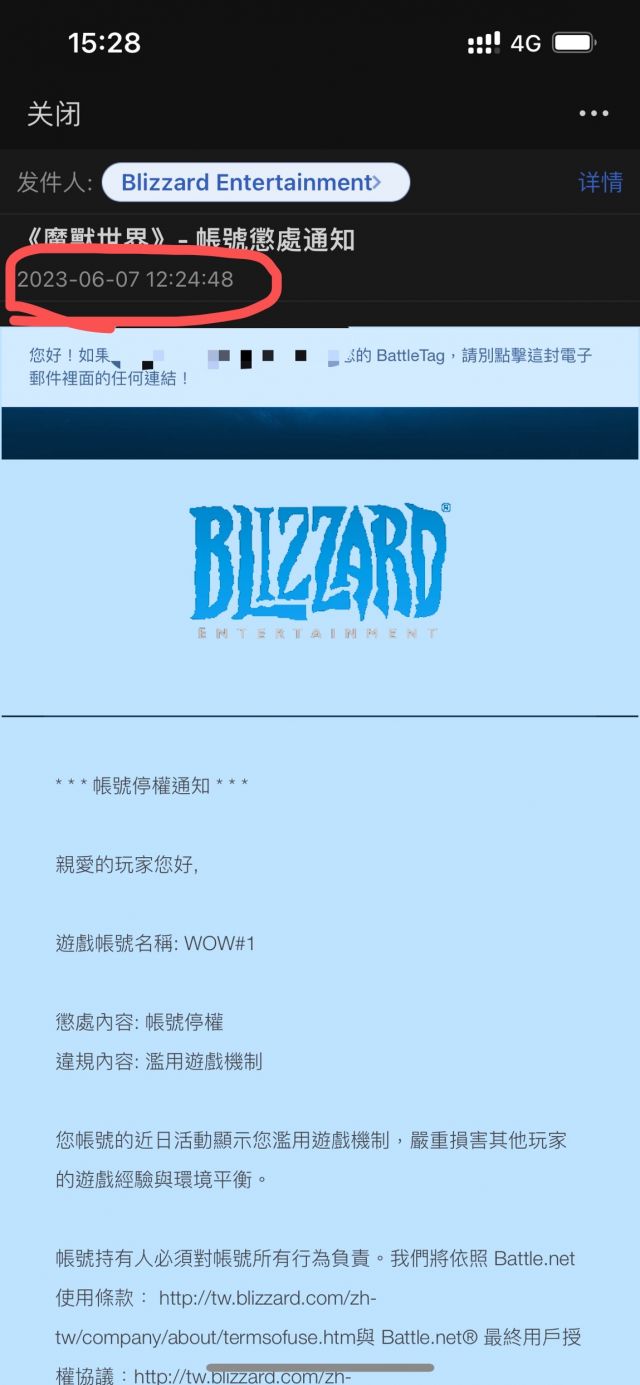Image resolution: width=640 pixels, height=1385 pixels.
Task: Tap the Blizzard Entertainment sender chip
Action: click(x=256, y=183)
